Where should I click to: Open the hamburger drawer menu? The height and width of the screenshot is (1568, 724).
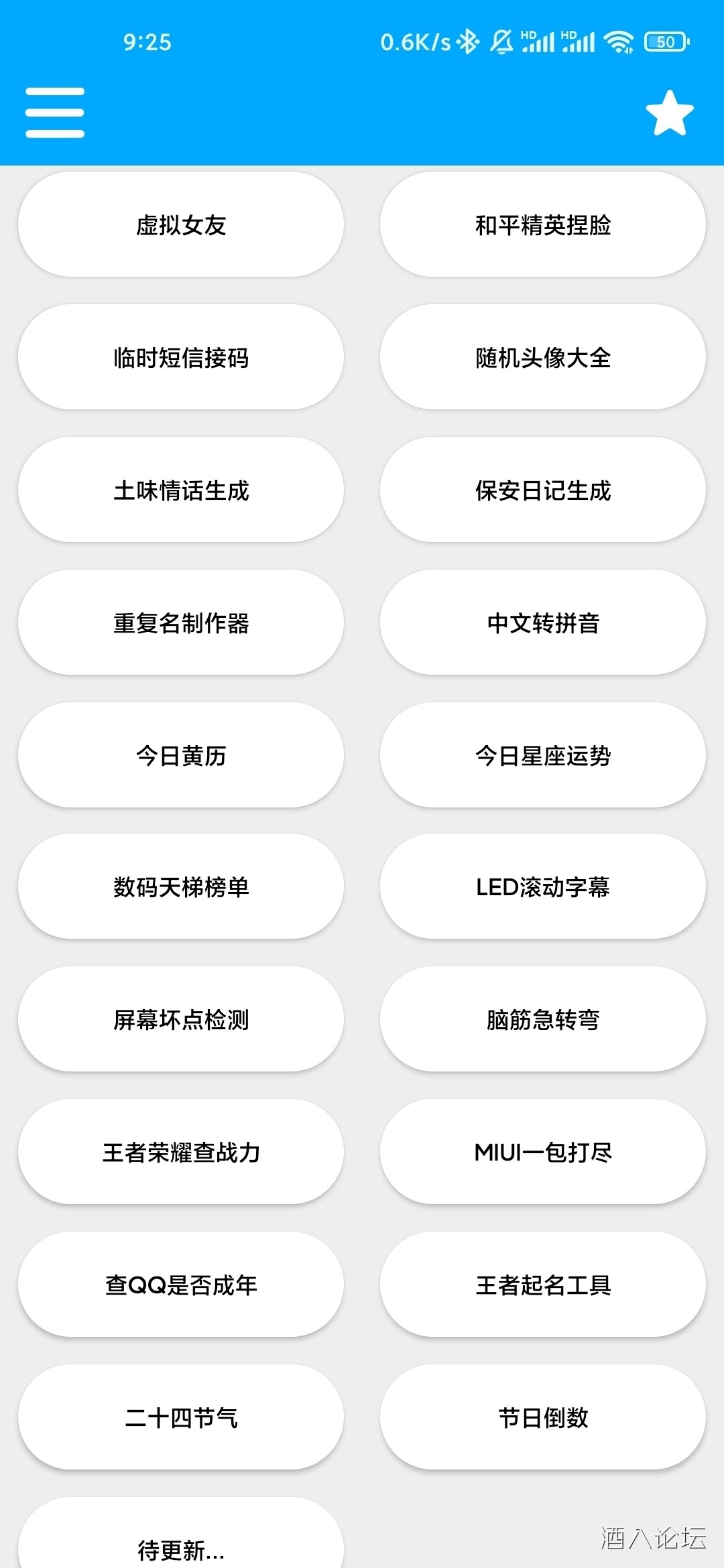pyautogui.click(x=55, y=113)
